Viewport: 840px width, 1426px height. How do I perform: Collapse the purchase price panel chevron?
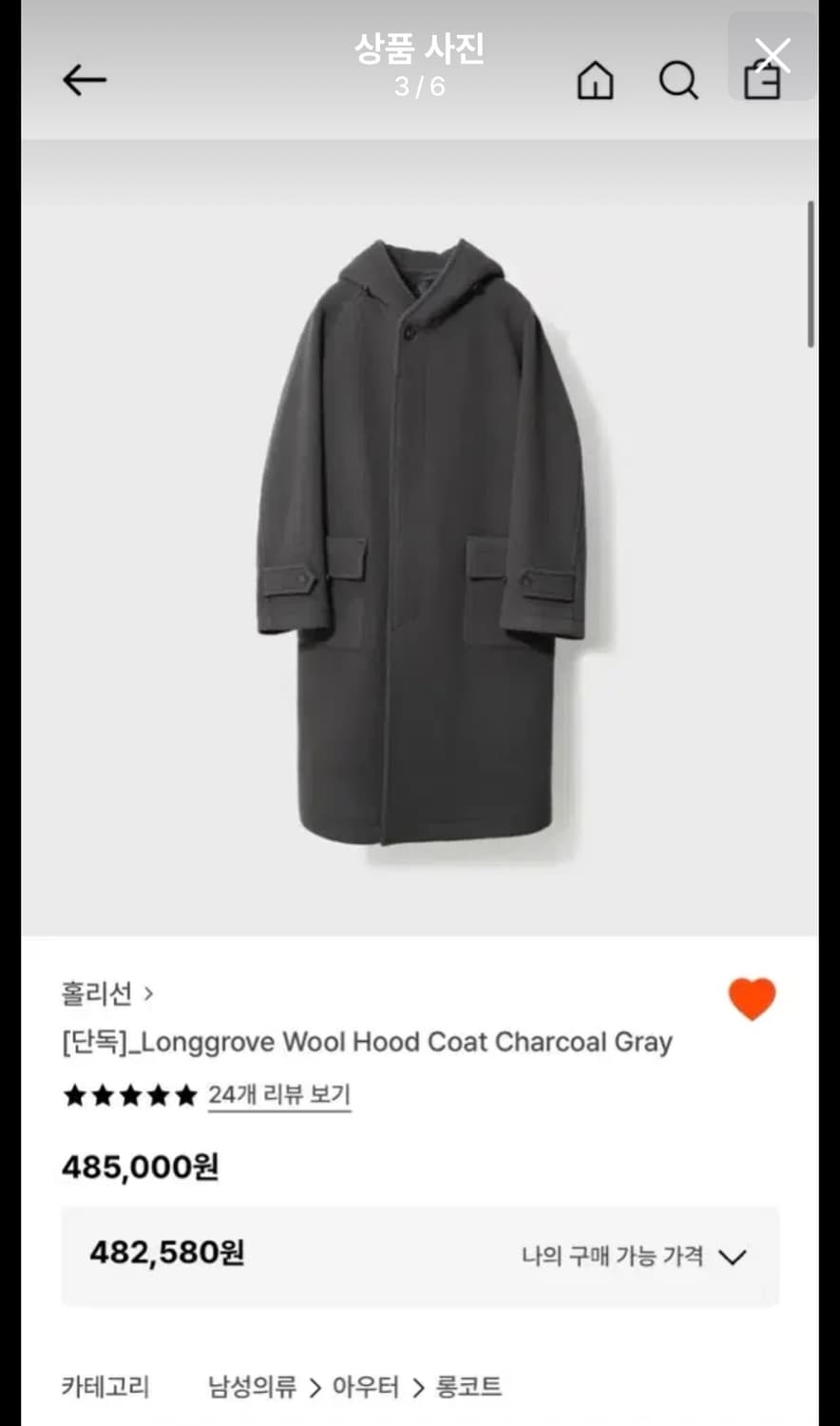click(x=733, y=1257)
